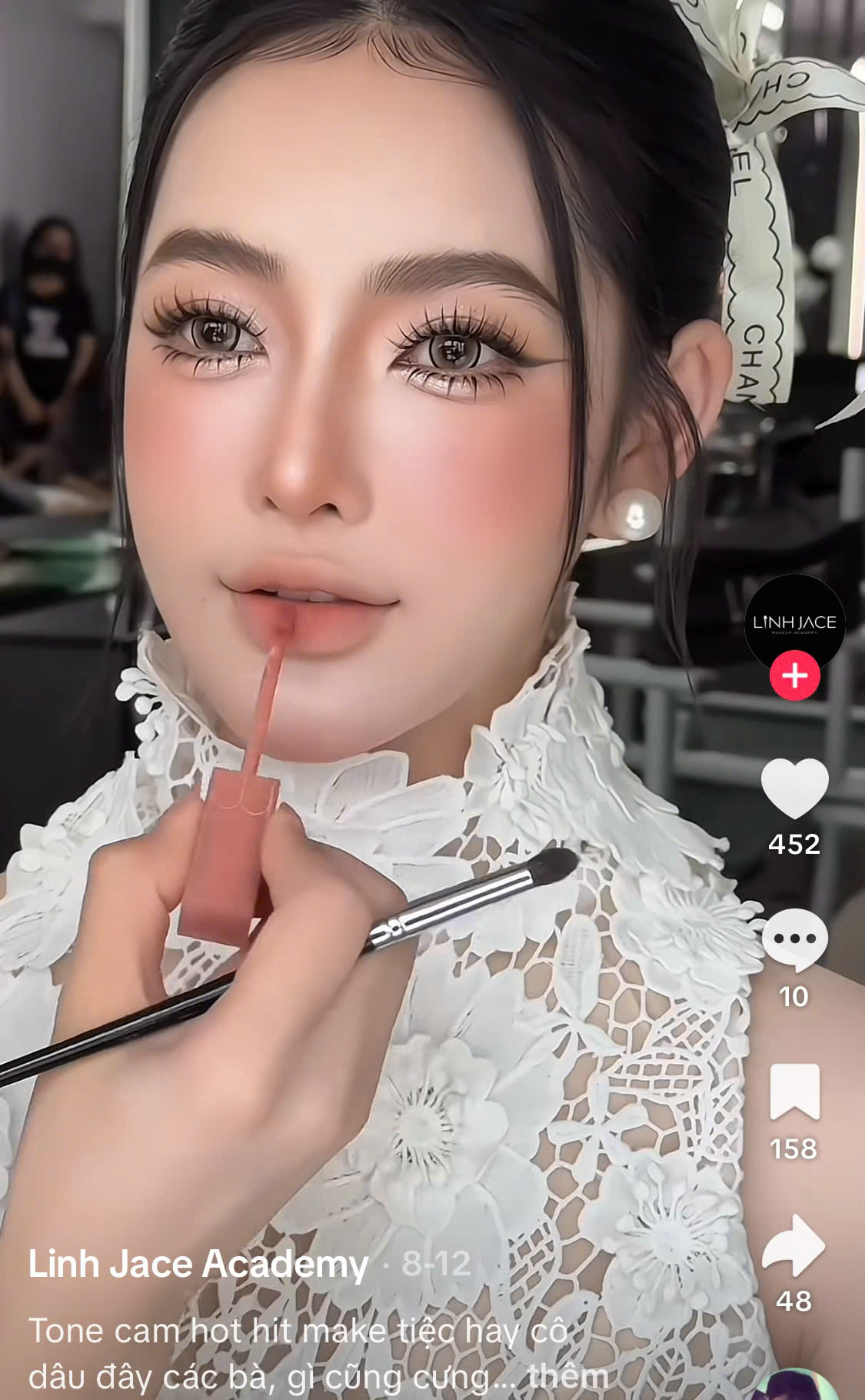Open the Linh Jace Academy username link

point(198,1264)
